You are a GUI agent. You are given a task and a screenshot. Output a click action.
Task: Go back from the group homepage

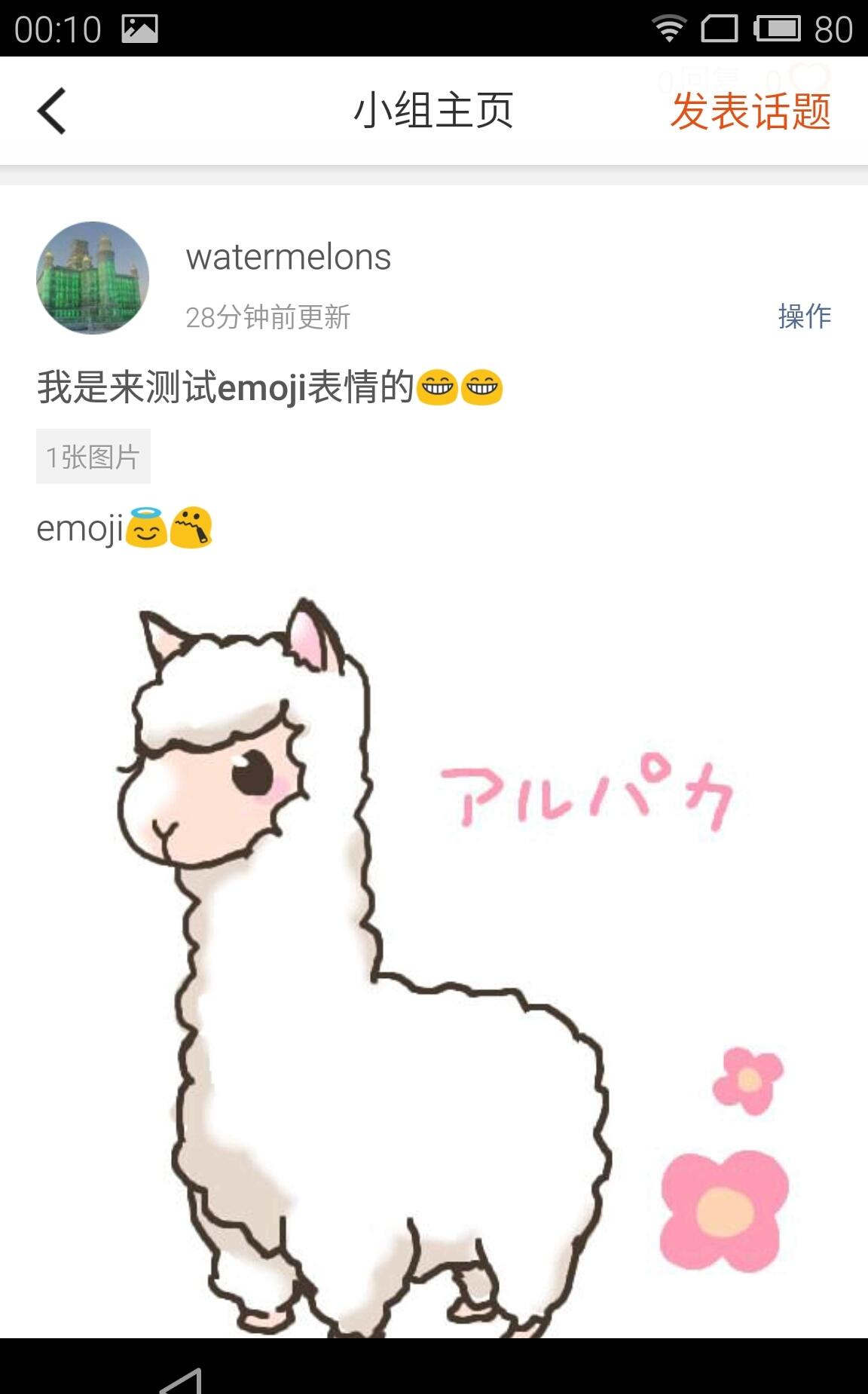point(51,112)
